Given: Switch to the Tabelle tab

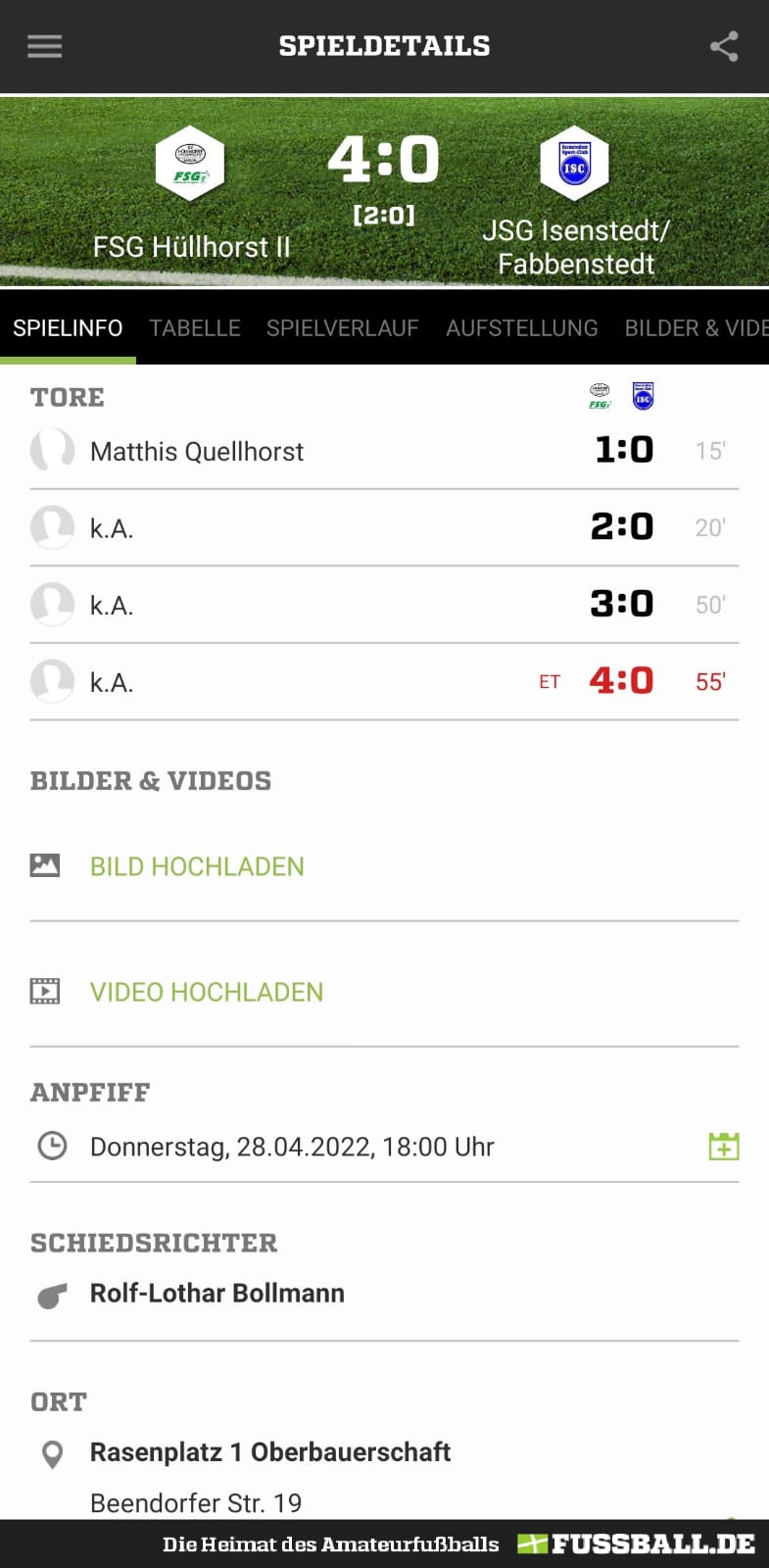Looking at the screenshot, I should point(194,328).
